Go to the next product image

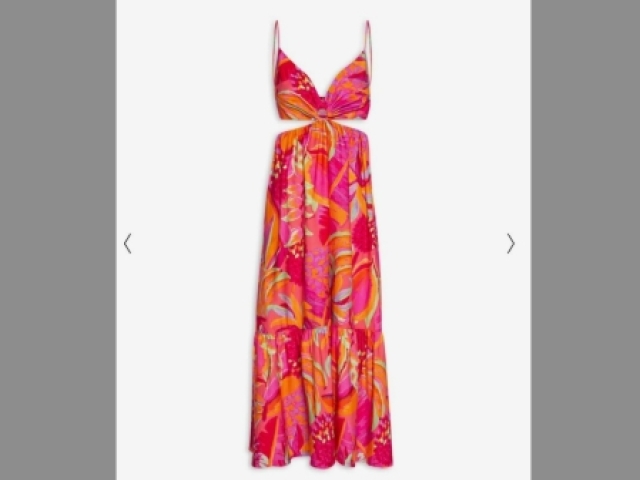[x=510, y=243]
